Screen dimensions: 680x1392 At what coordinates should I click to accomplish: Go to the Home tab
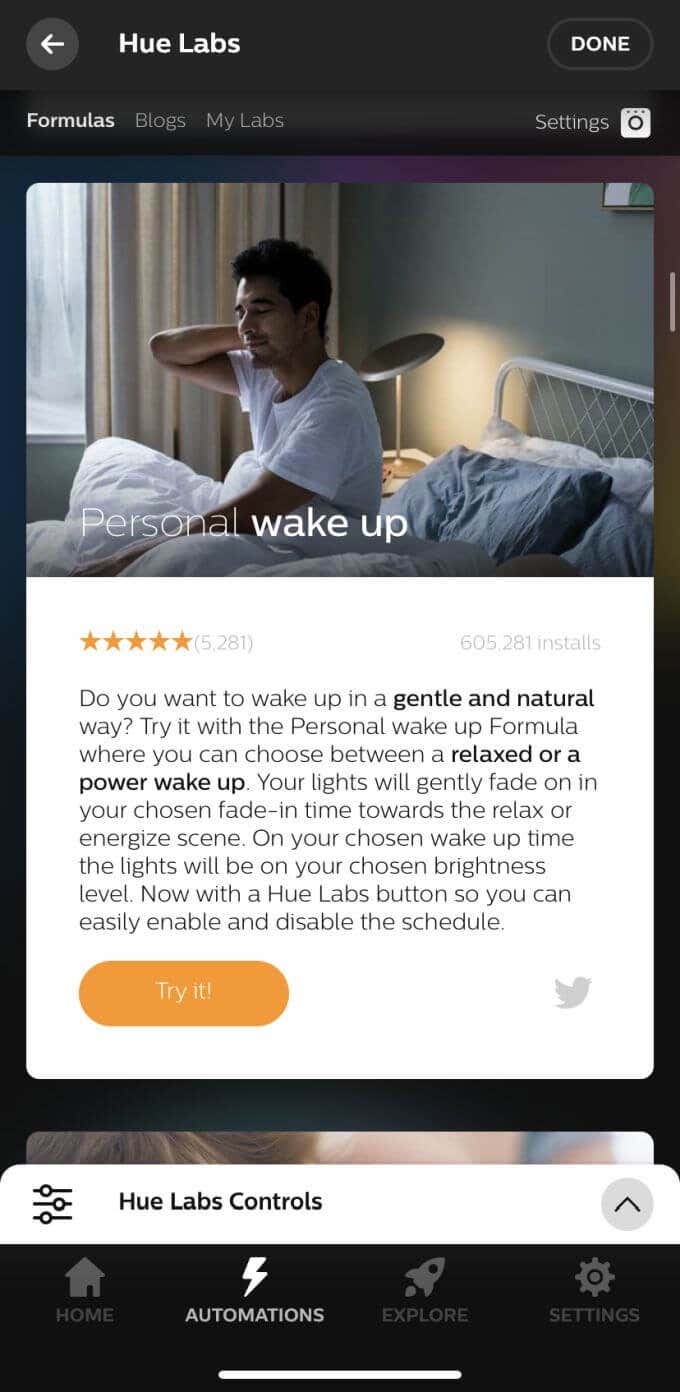(84, 1291)
